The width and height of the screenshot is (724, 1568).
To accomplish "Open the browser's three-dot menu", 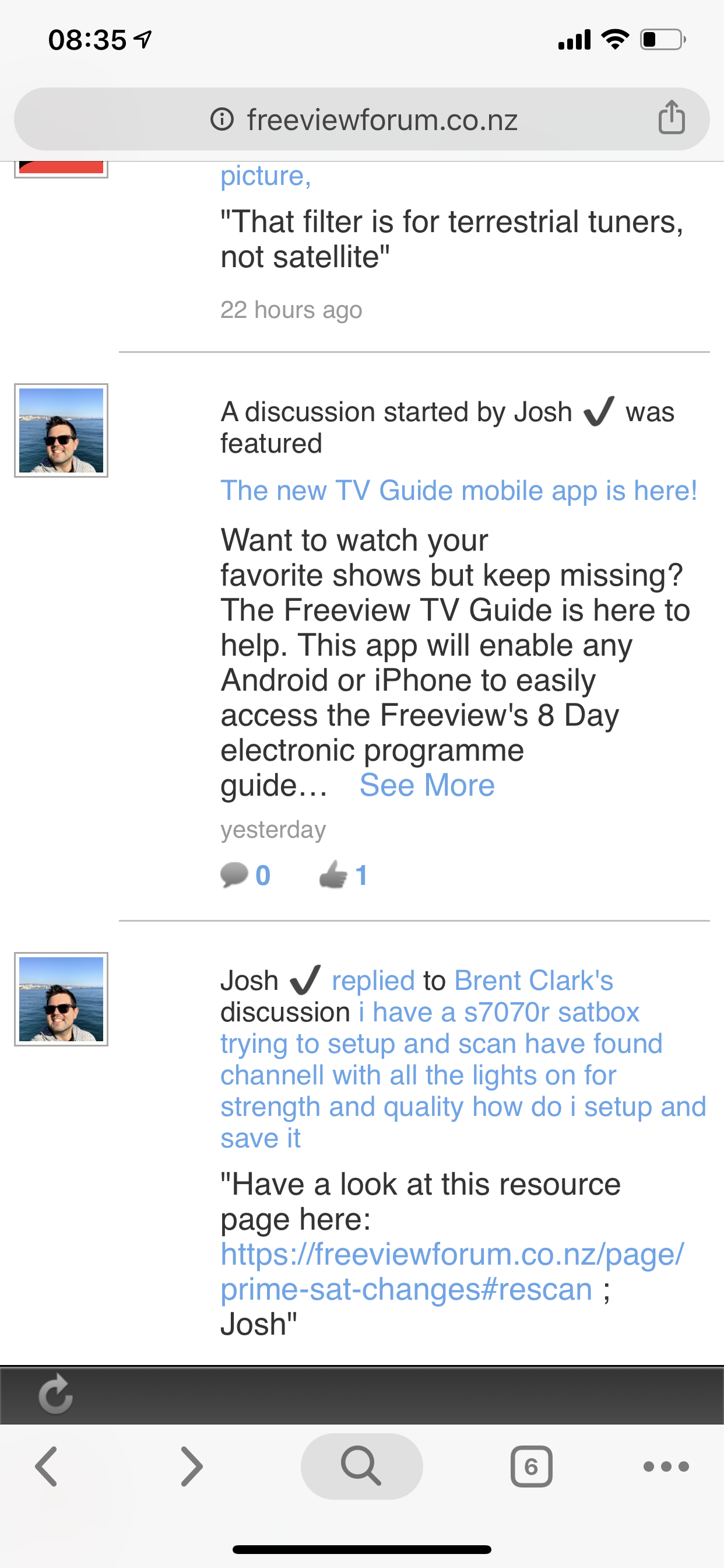I will point(666,1466).
